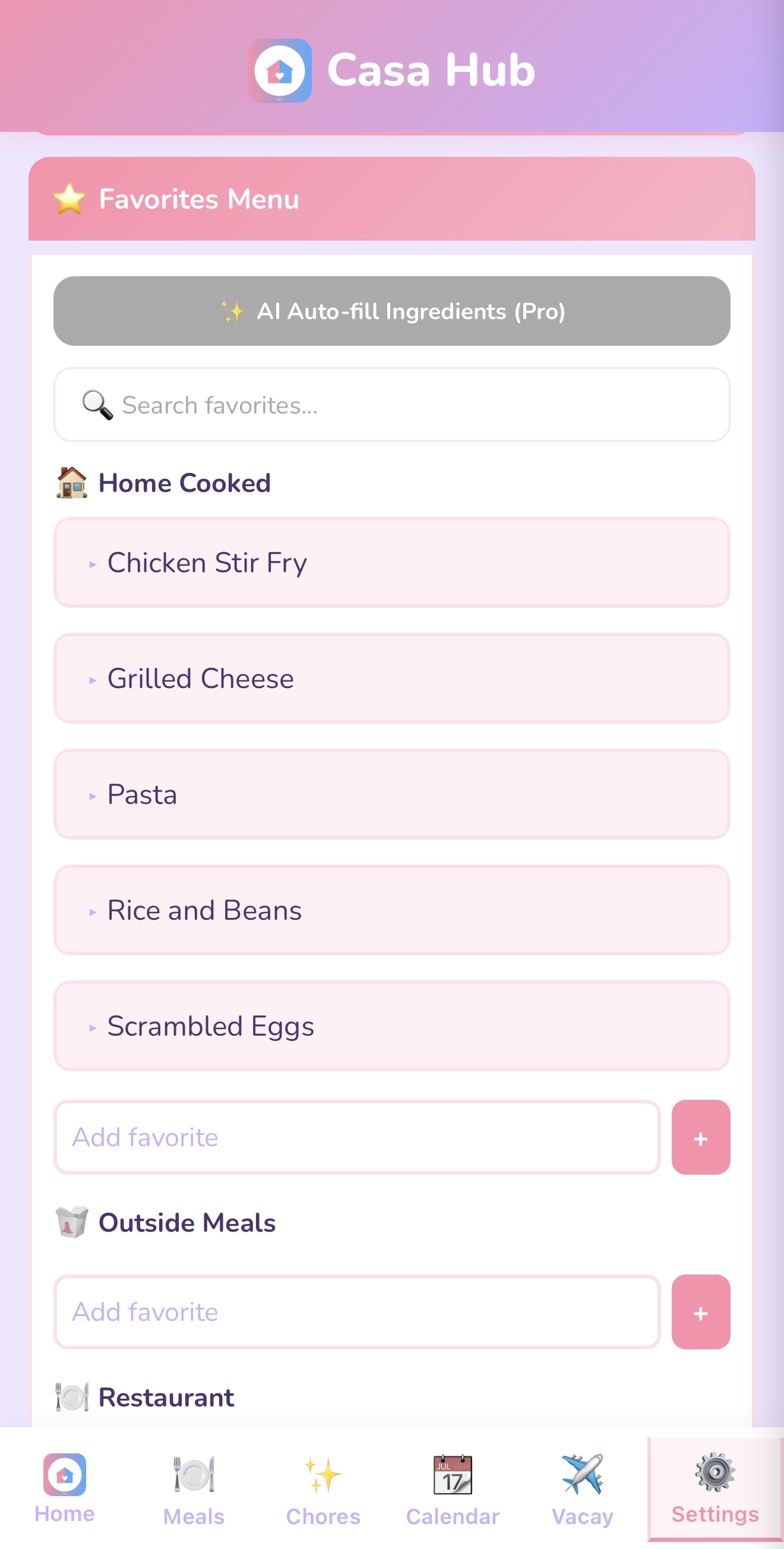Tap the magnifying glass in the search bar

point(96,403)
